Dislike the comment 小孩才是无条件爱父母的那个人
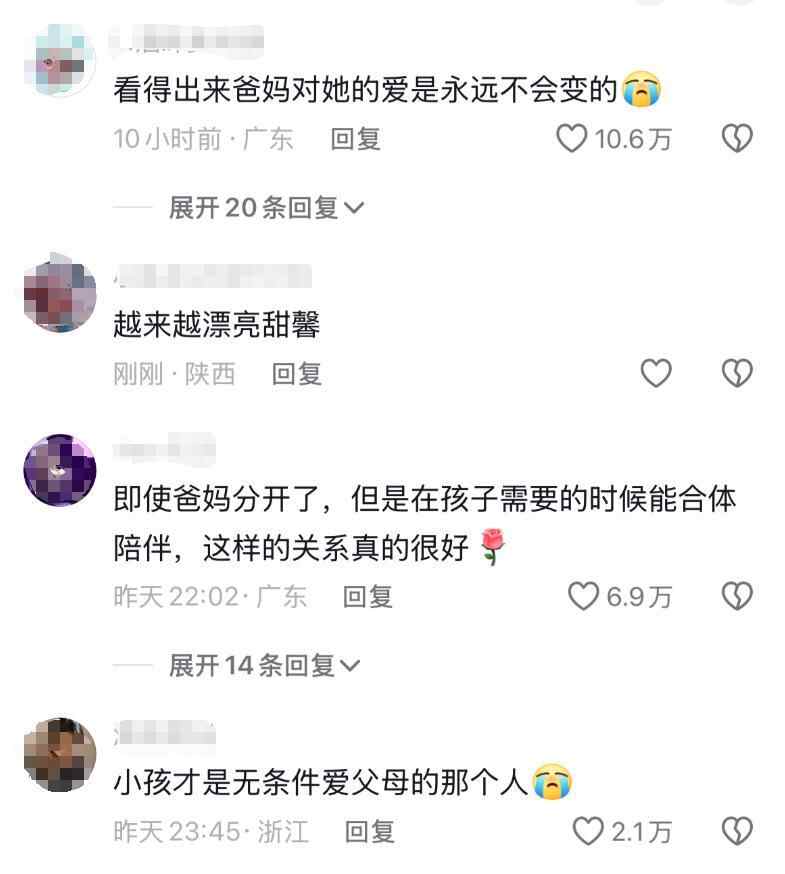 point(737,831)
